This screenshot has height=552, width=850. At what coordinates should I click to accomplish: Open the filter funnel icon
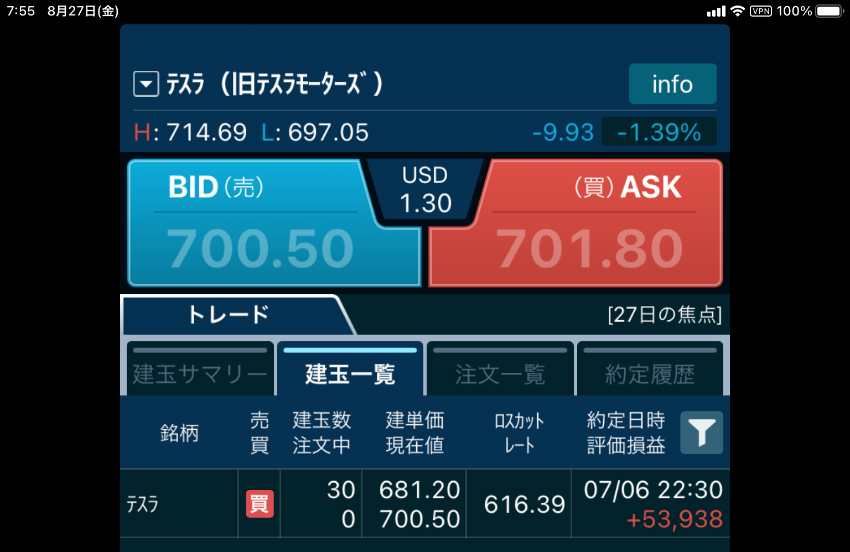(702, 432)
